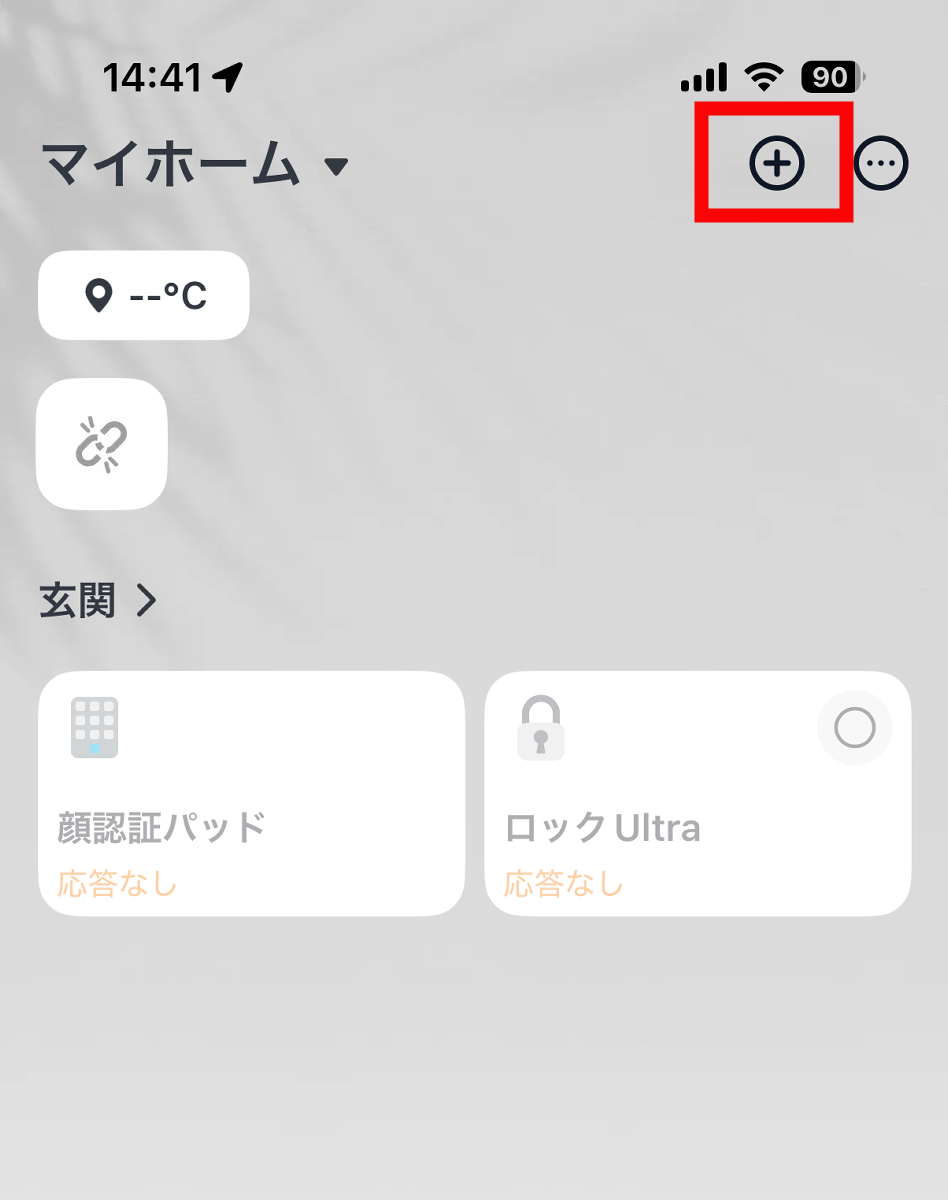Viewport: 948px width, 1200px height.
Task: Open the 玄関 room section
Action: coord(98,601)
